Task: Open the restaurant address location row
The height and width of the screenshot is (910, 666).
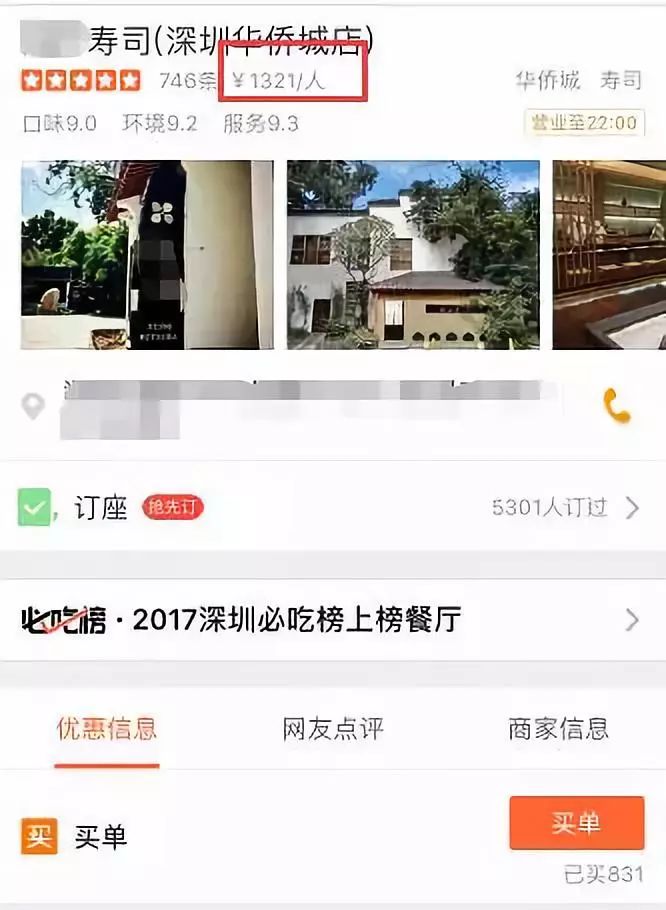Action: coord(300,407)
